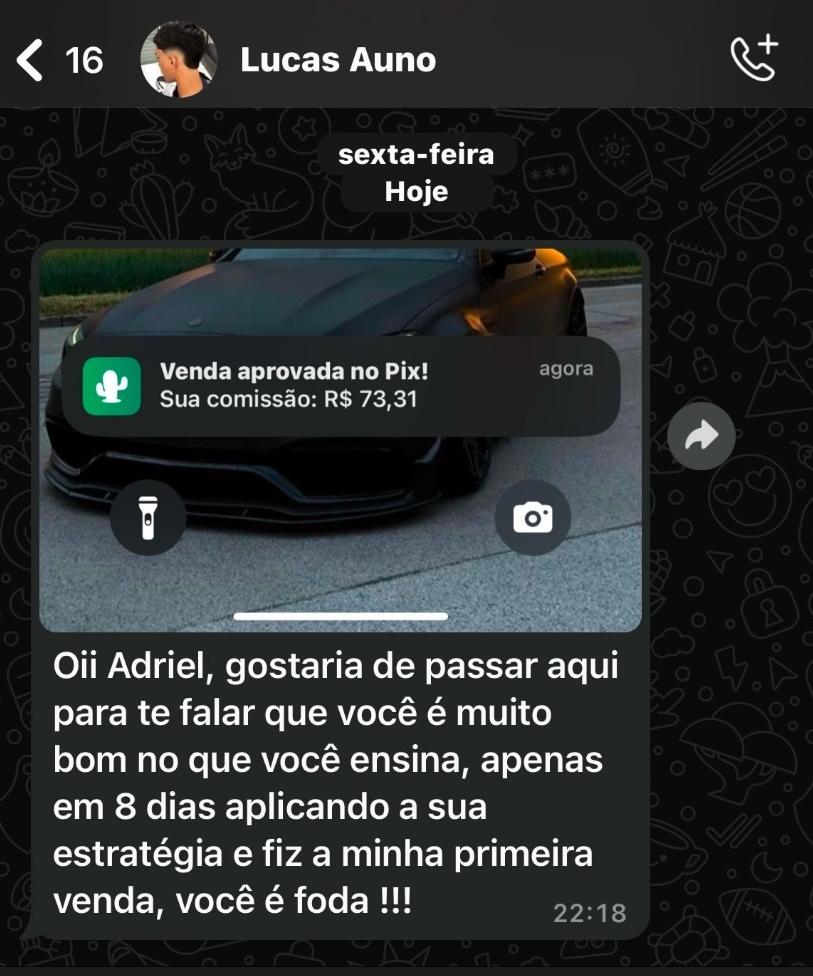Screen dimensions: 813x976
Task: Open Lucas Auno's contact info
Action: click(x=338, y=60)
